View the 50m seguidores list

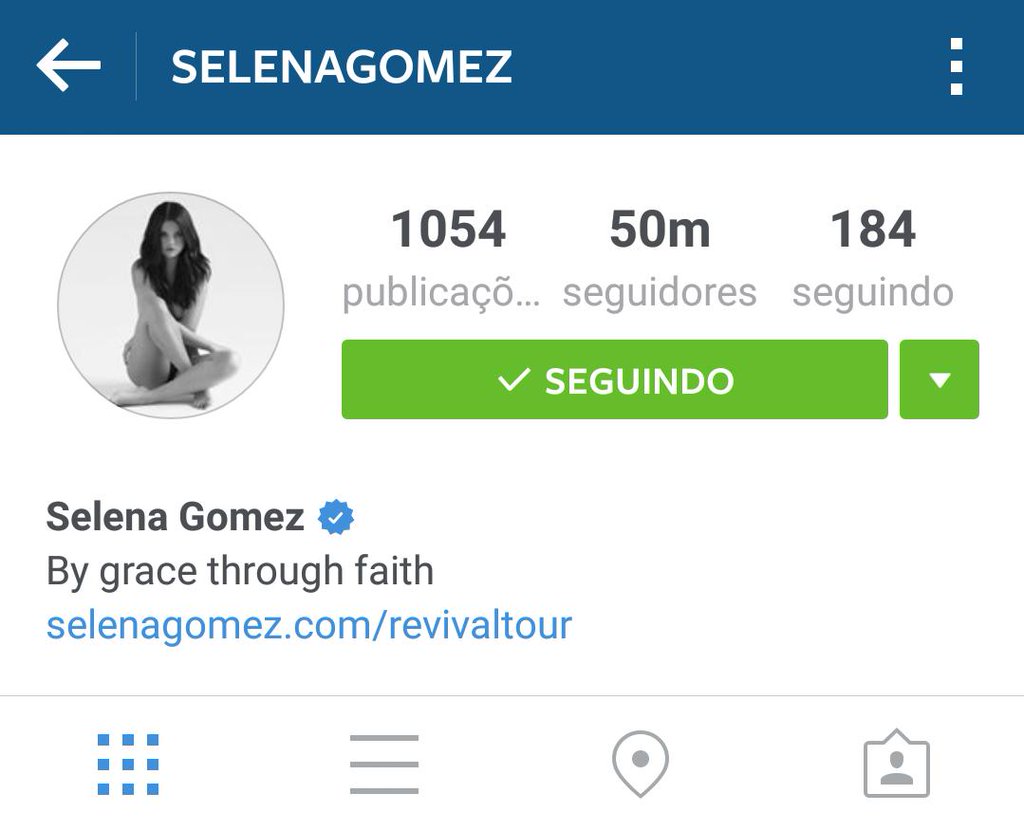(x=659, y=257)
